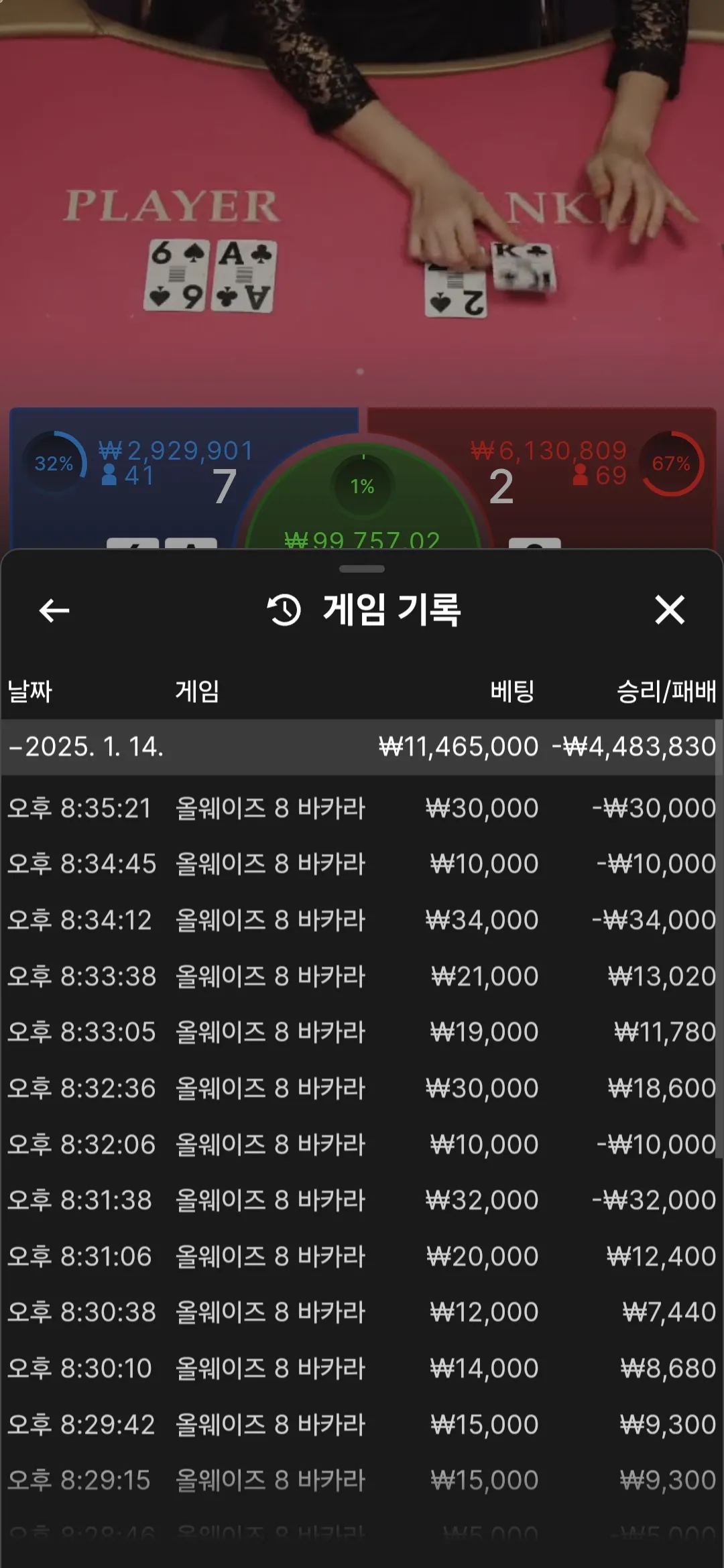Open the 오후 8:35:21 game record
The width and height of the screenshot is (724, 1568).
click(362, 808)
